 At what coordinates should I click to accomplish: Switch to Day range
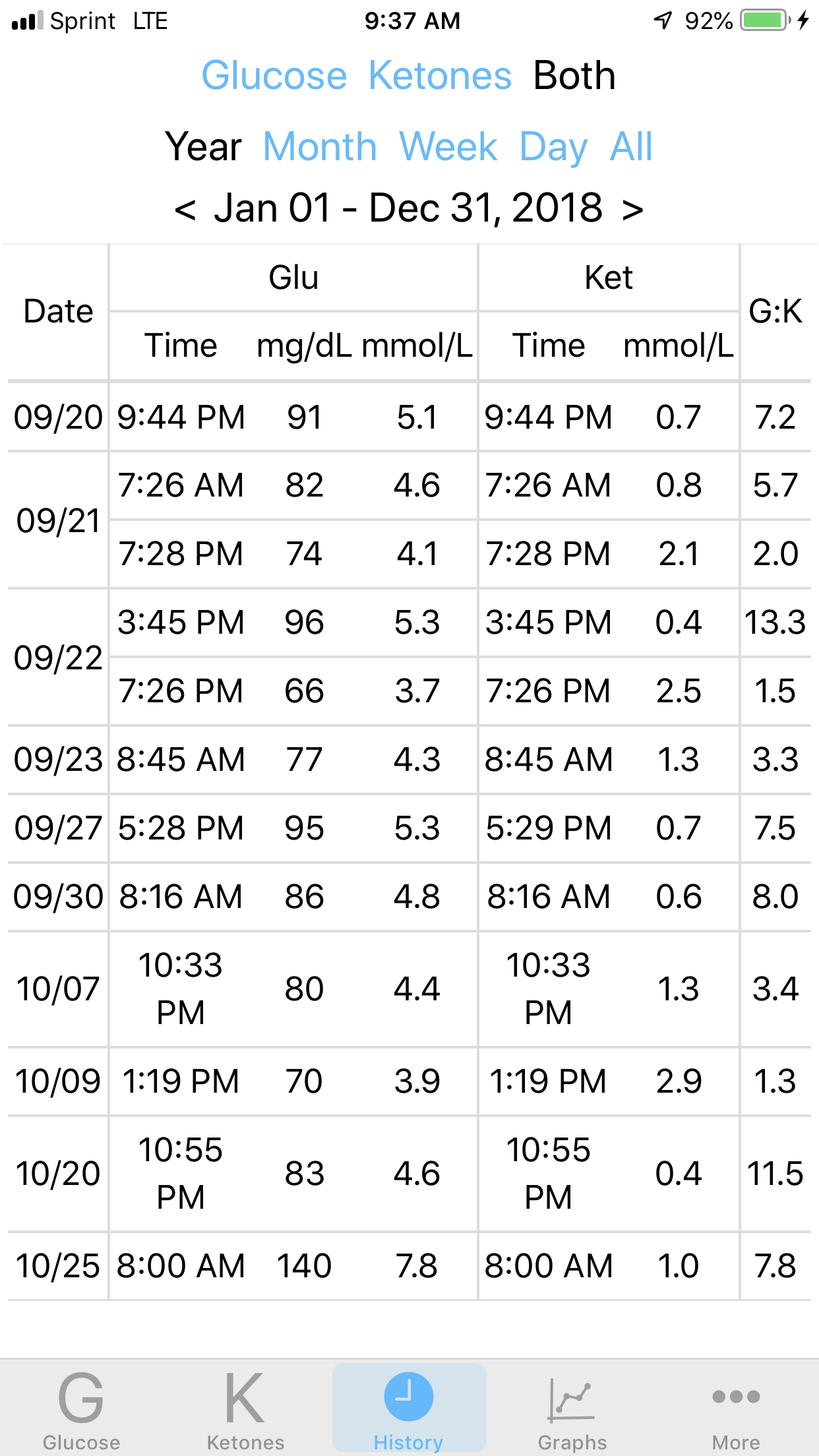coord(553,148)
